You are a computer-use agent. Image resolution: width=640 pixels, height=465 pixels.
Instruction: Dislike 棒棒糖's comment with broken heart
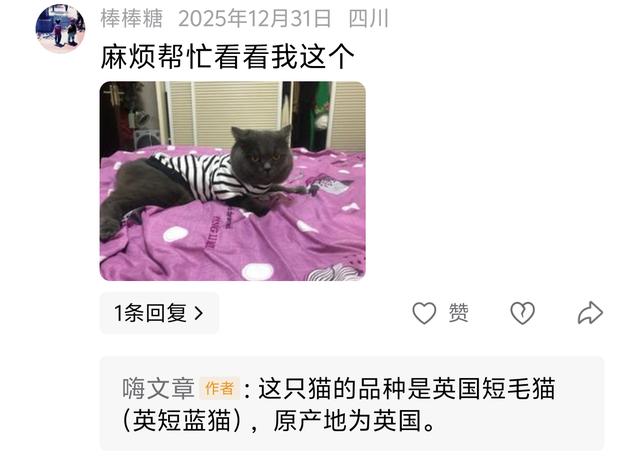click(x=522, y=313)
